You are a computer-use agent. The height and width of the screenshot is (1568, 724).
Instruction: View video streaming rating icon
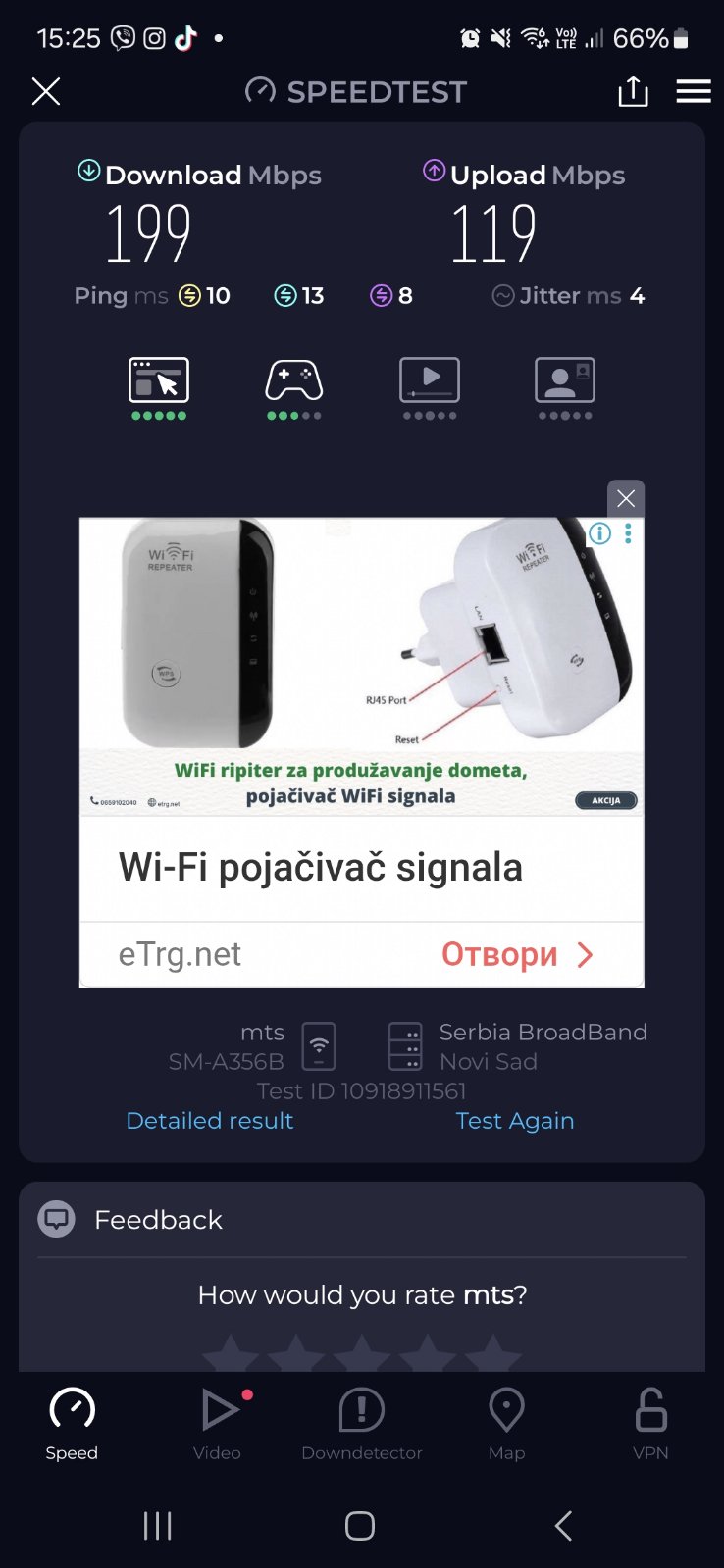430,380
